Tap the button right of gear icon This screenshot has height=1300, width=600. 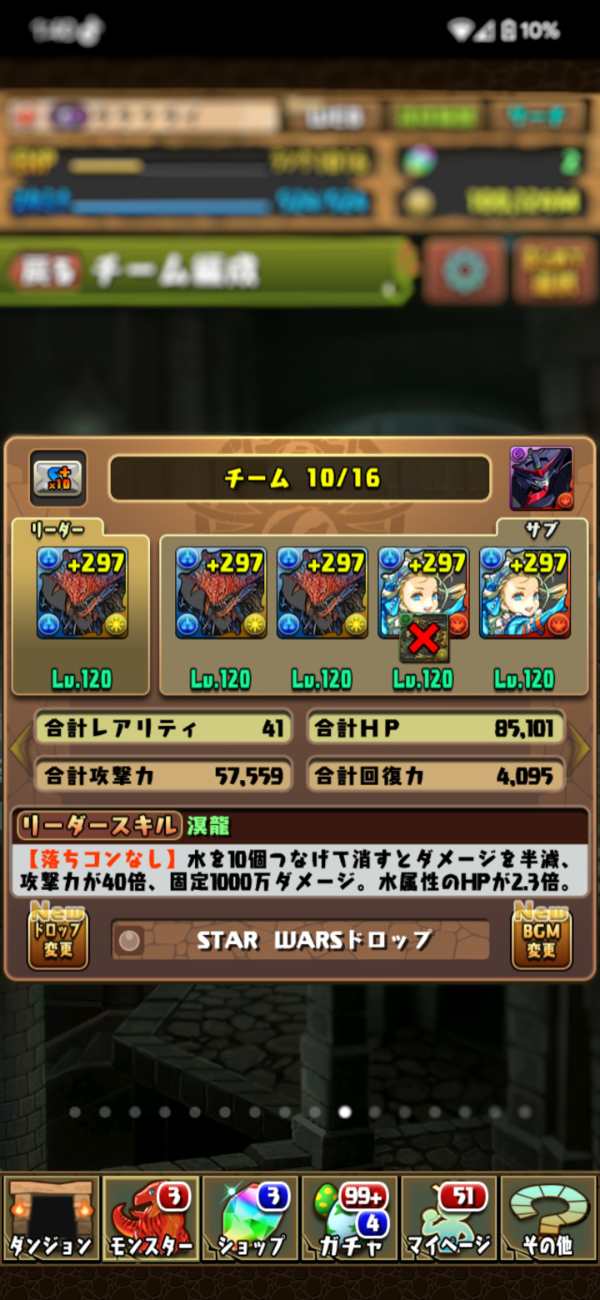[554, 271]
